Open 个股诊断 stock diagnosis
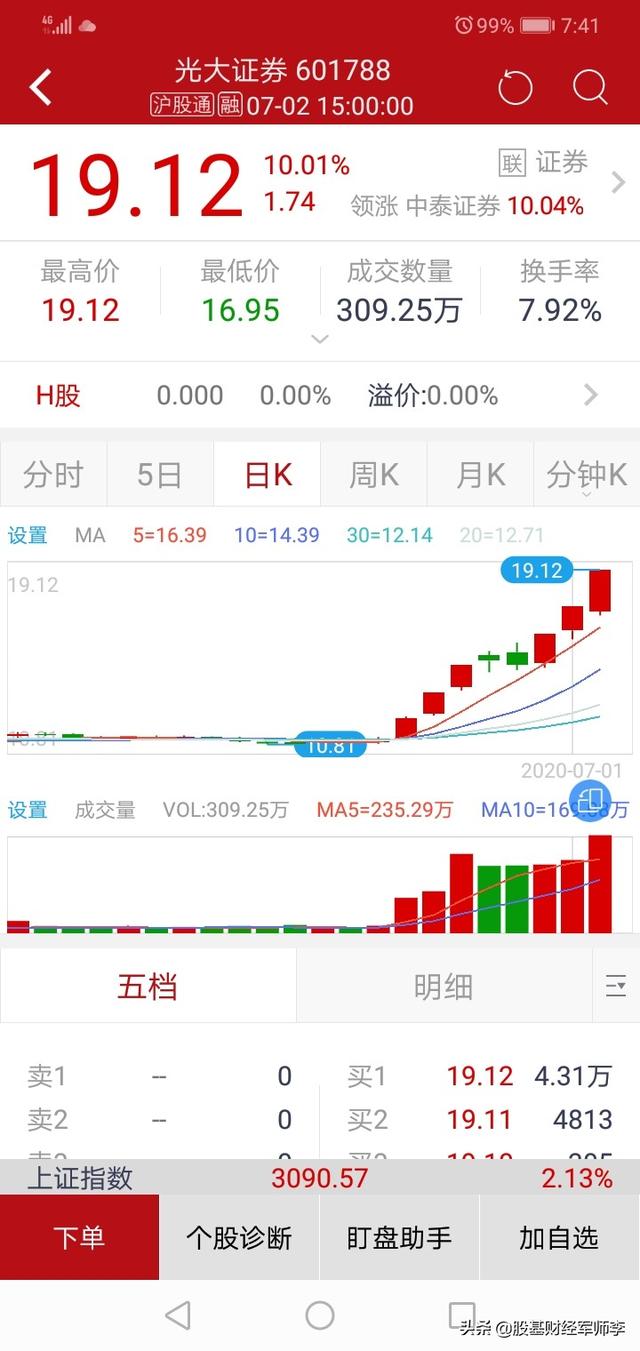 (x=239, y=1237)
